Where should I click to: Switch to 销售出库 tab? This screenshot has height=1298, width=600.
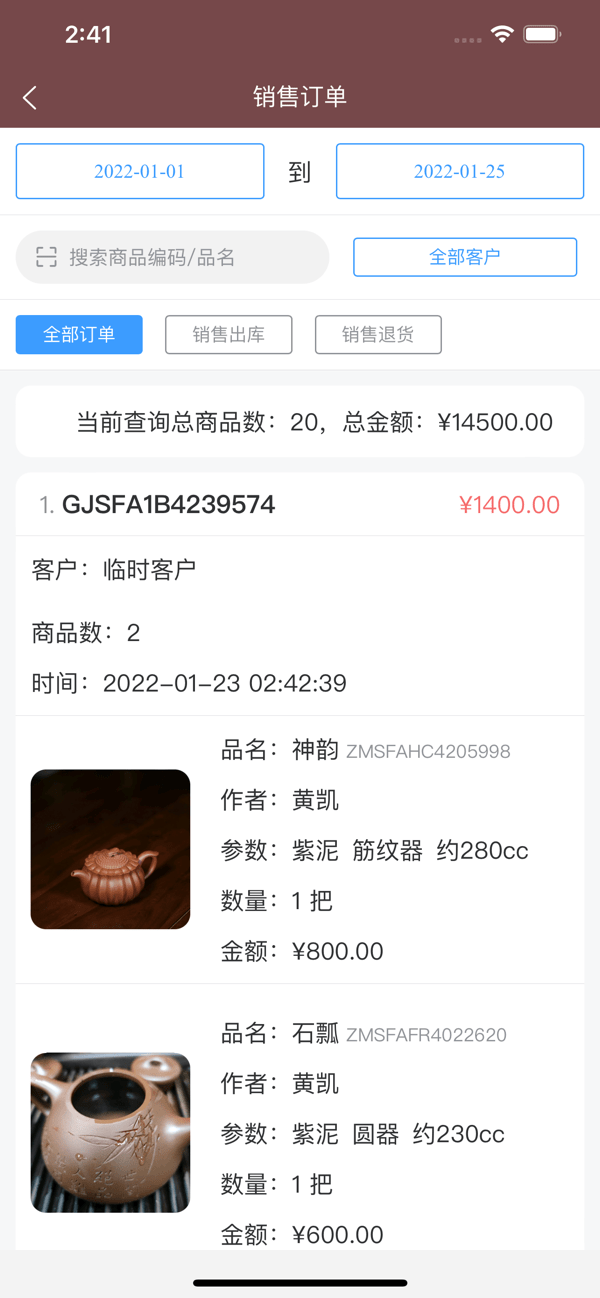click(x=228, y=335)
